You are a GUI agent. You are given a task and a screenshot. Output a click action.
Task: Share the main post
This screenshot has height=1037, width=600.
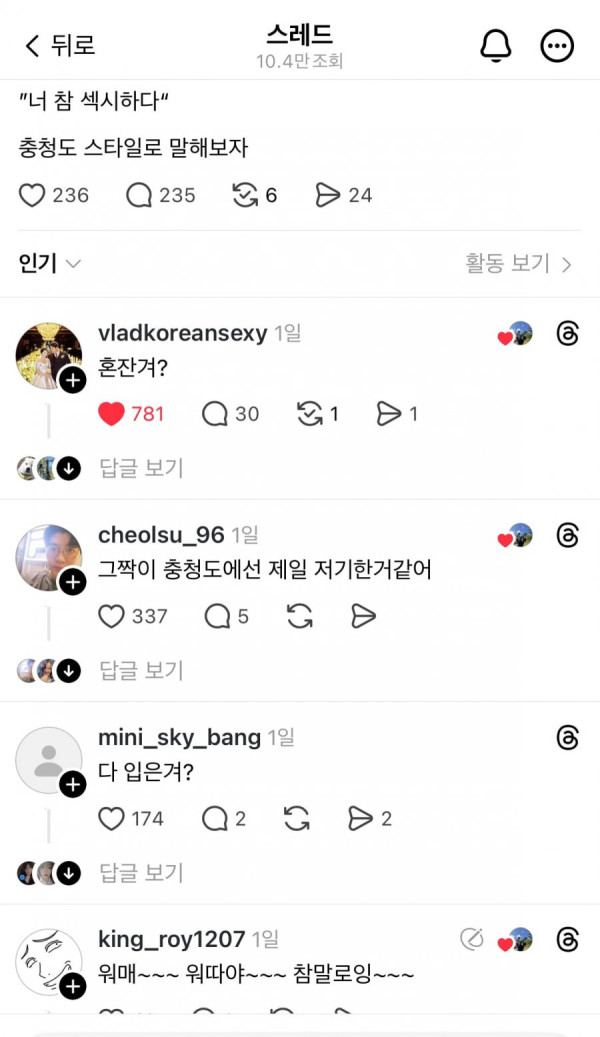click(x=328, y=195)
